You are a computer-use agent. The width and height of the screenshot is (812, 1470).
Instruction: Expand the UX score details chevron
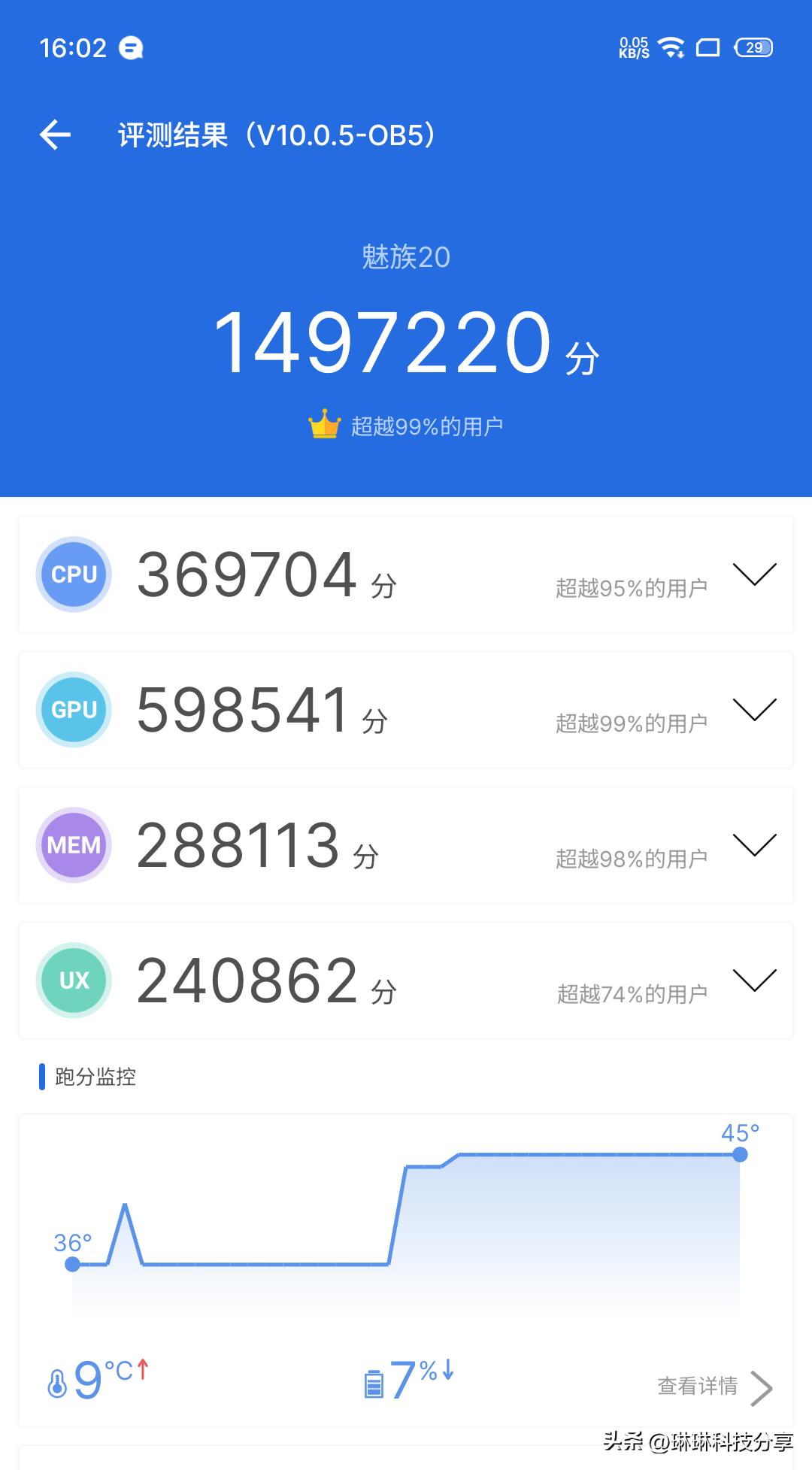pyautogui.click(x=759, y=980)
